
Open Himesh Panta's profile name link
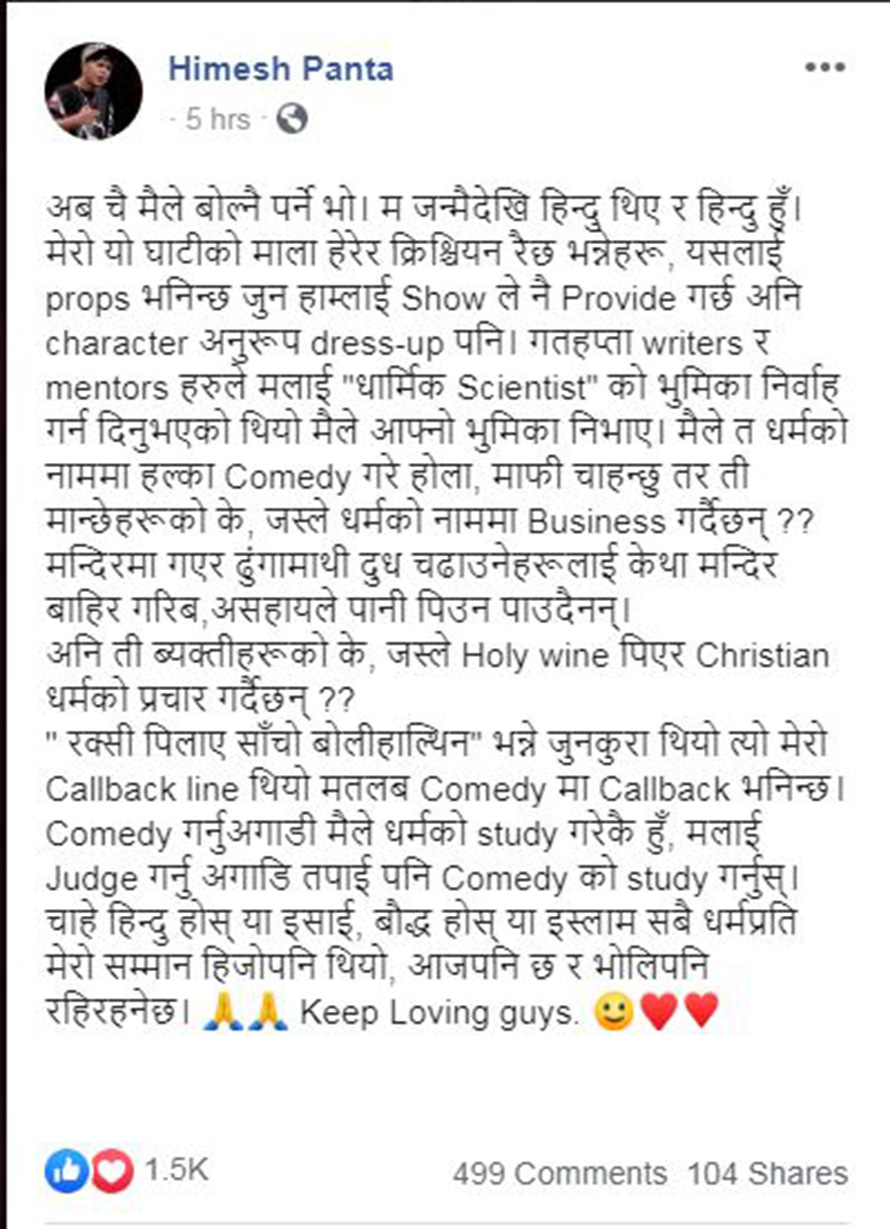click(x=280, y=69)
